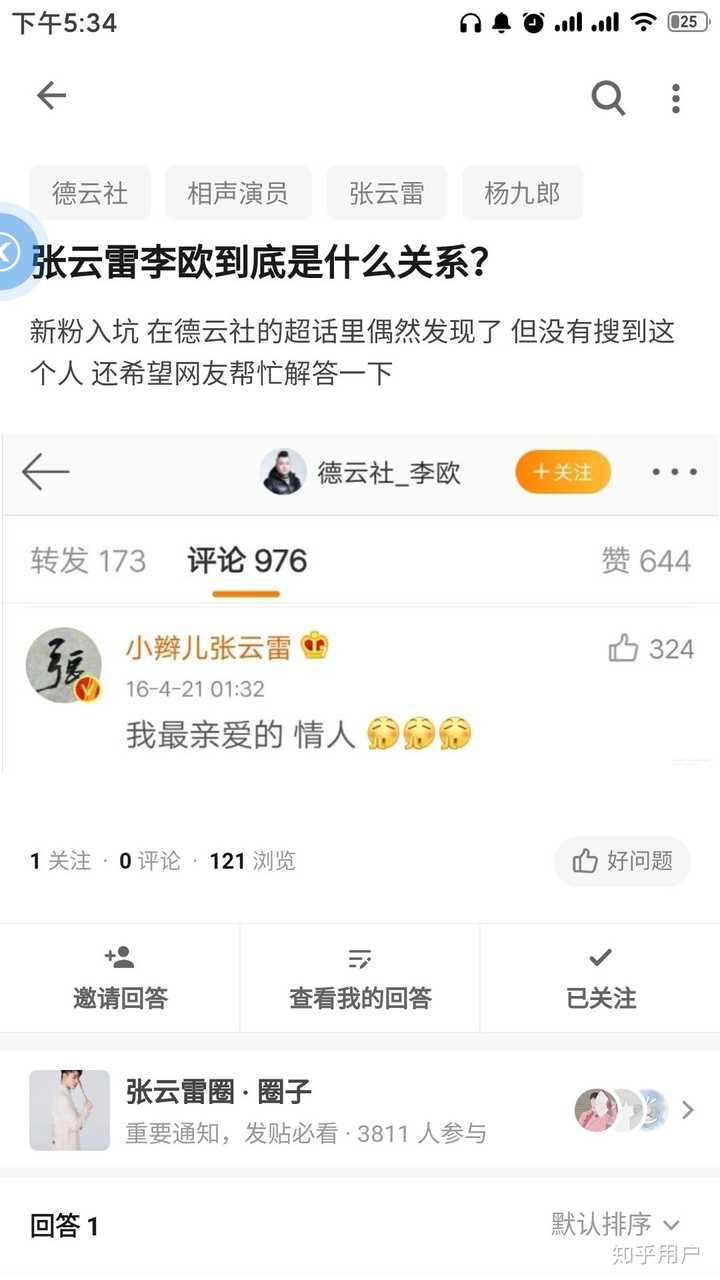720x1280 pixels.
Task: Expand the 默认排序 sort dropdown
Action: 615,1224
